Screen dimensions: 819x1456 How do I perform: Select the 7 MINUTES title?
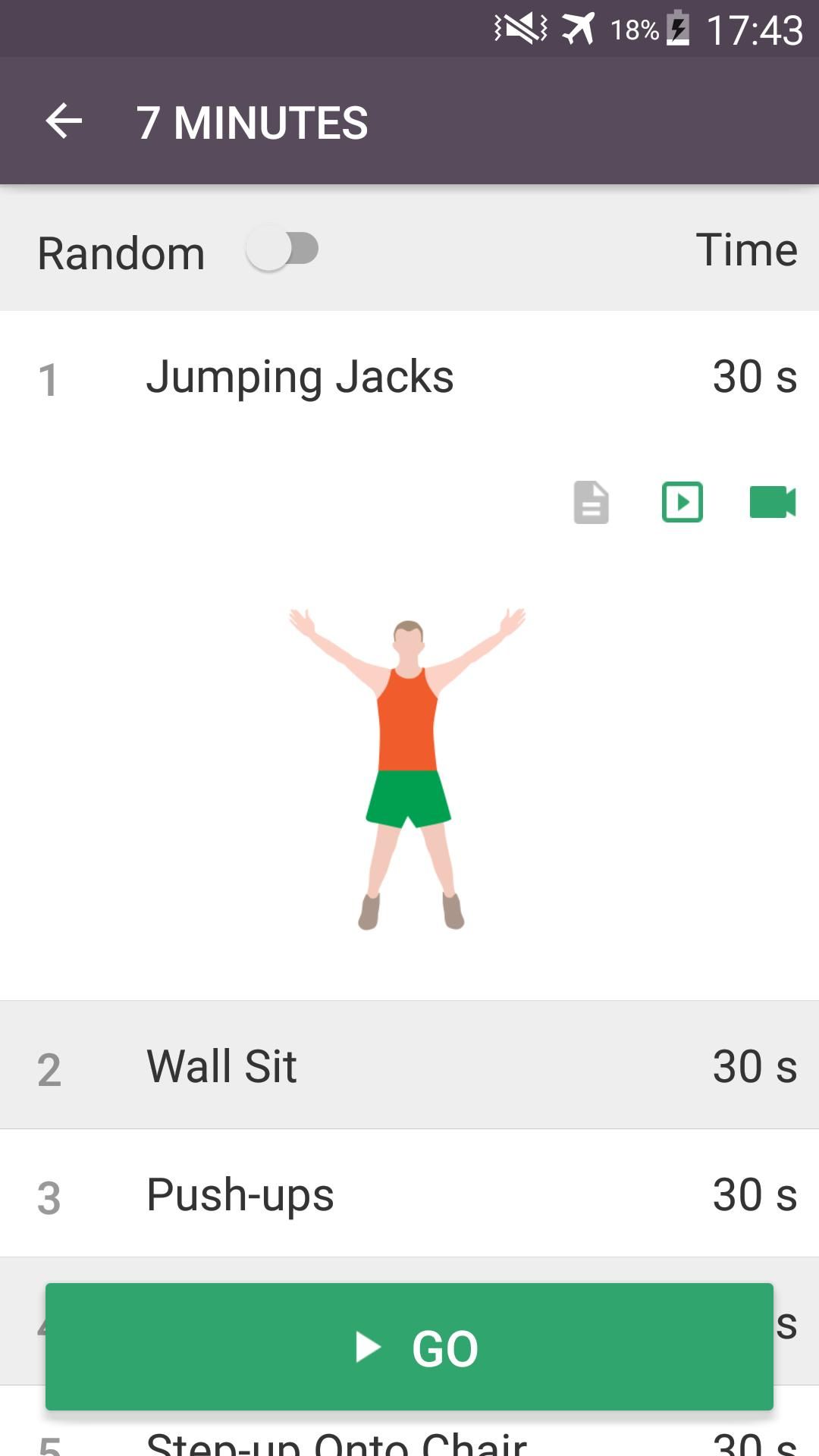(x=253, y=121)
